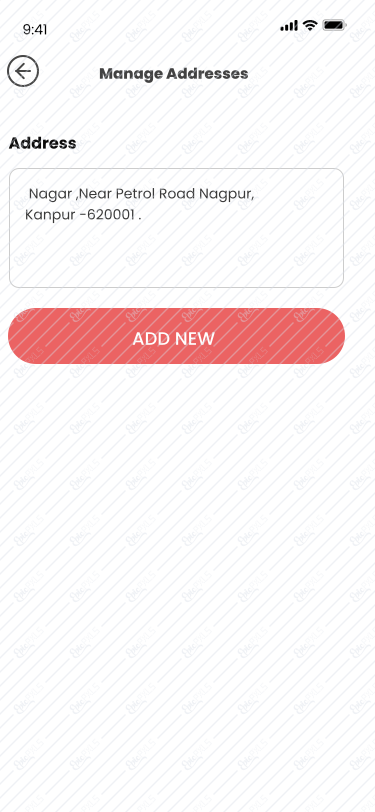Go back using the arrow icon
Viewport: 375px width, 812px height.
pos(23,71)
